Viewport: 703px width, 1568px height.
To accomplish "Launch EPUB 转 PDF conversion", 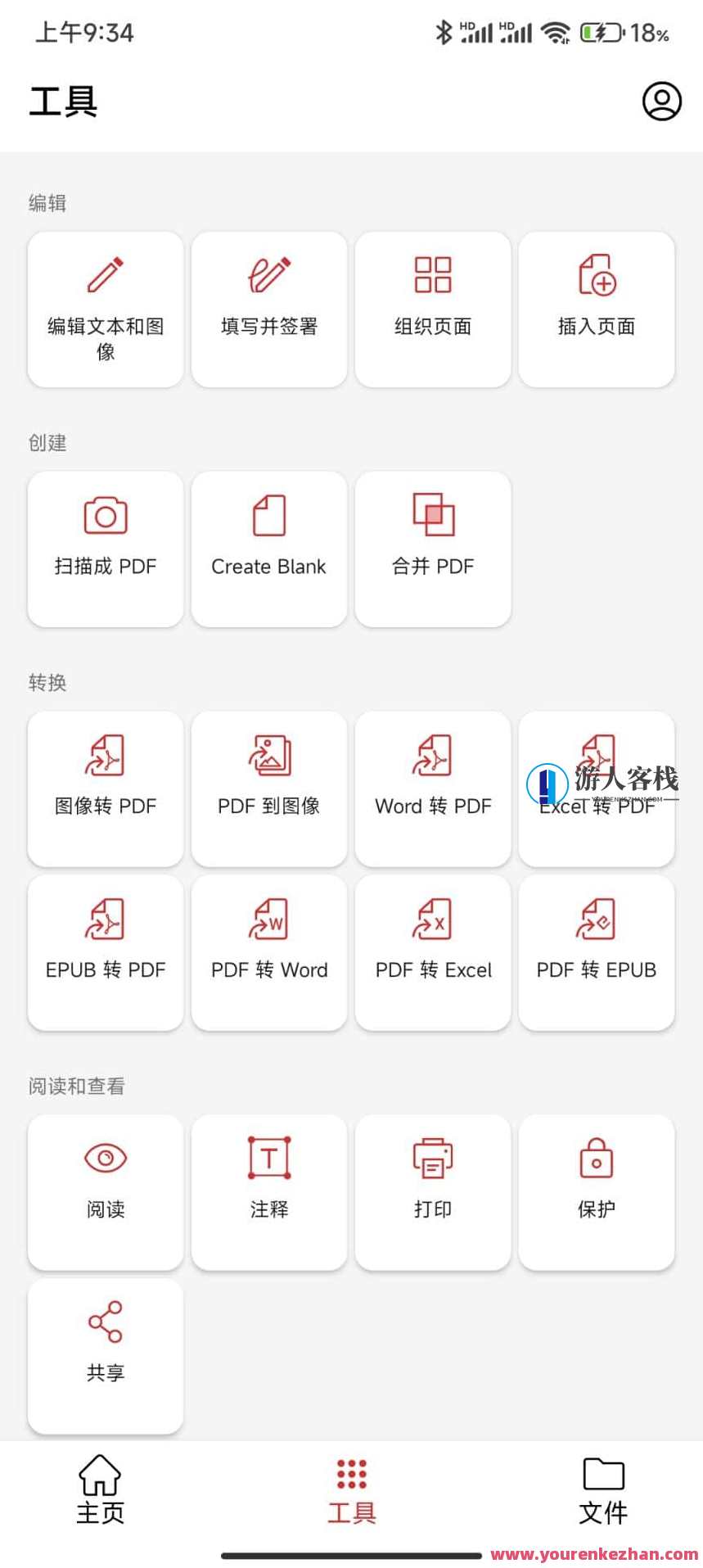I will 105,951.
